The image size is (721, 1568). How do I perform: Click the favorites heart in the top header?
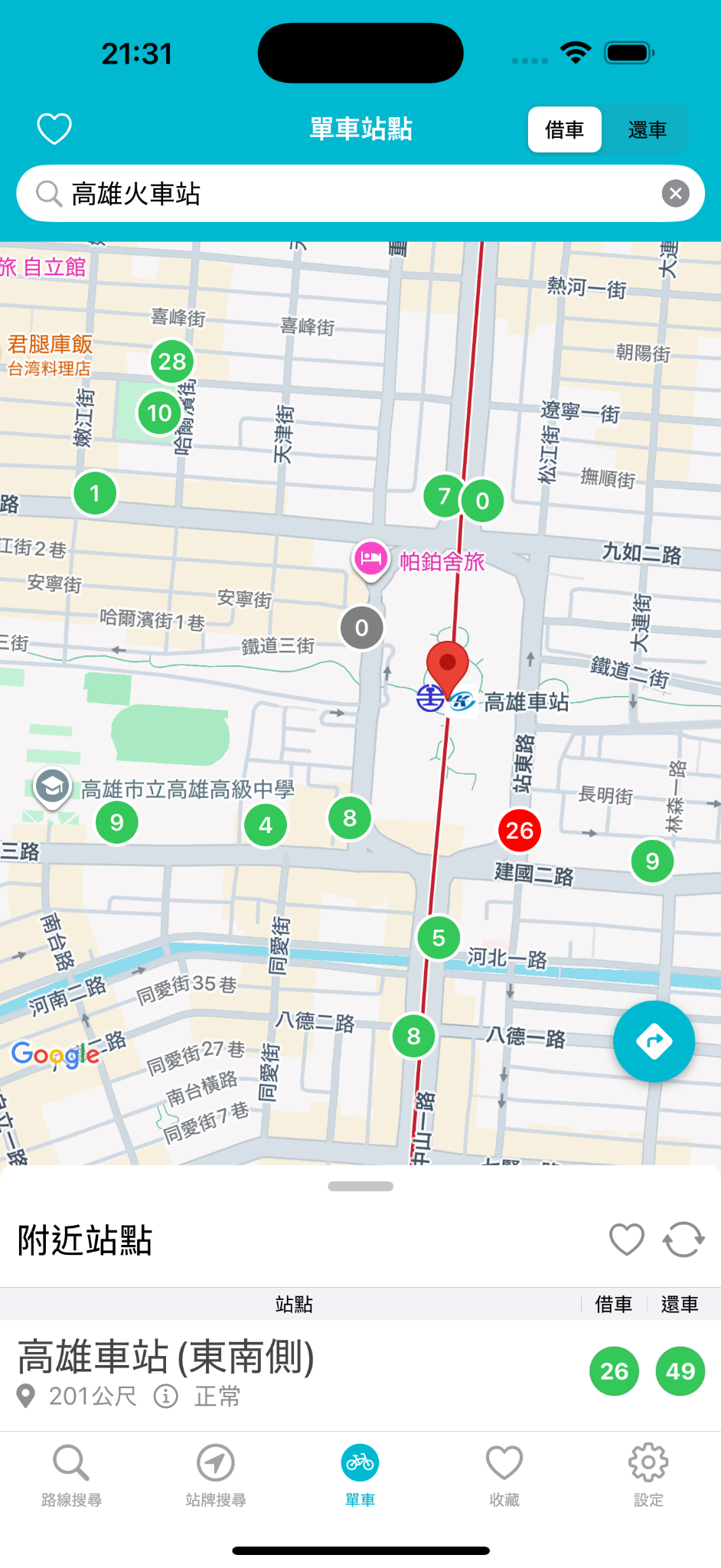[53, 129]
